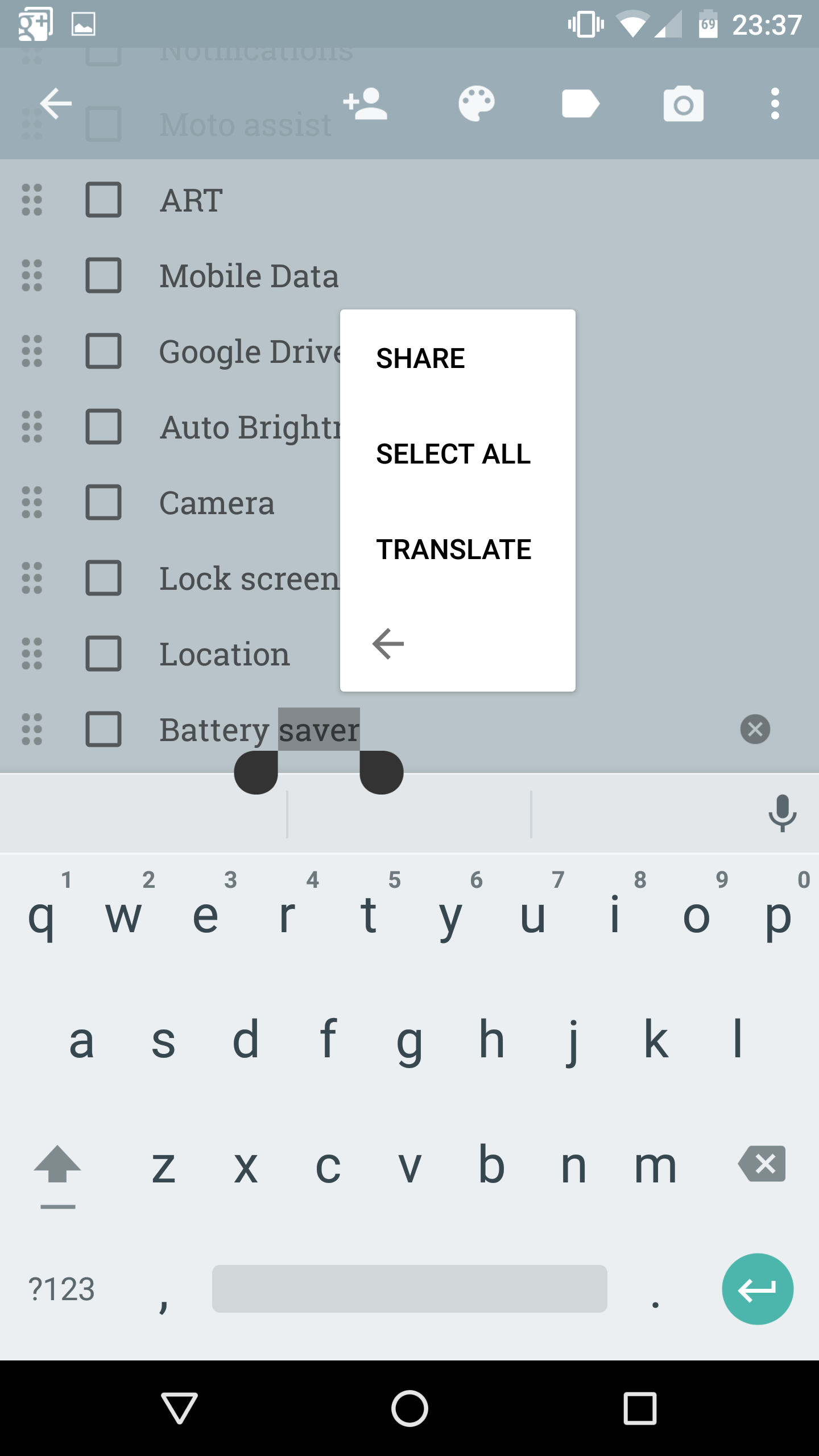This screenshot has height=1456, width=819.
Task: Check the ART checkbox
Action: (103, 200)
